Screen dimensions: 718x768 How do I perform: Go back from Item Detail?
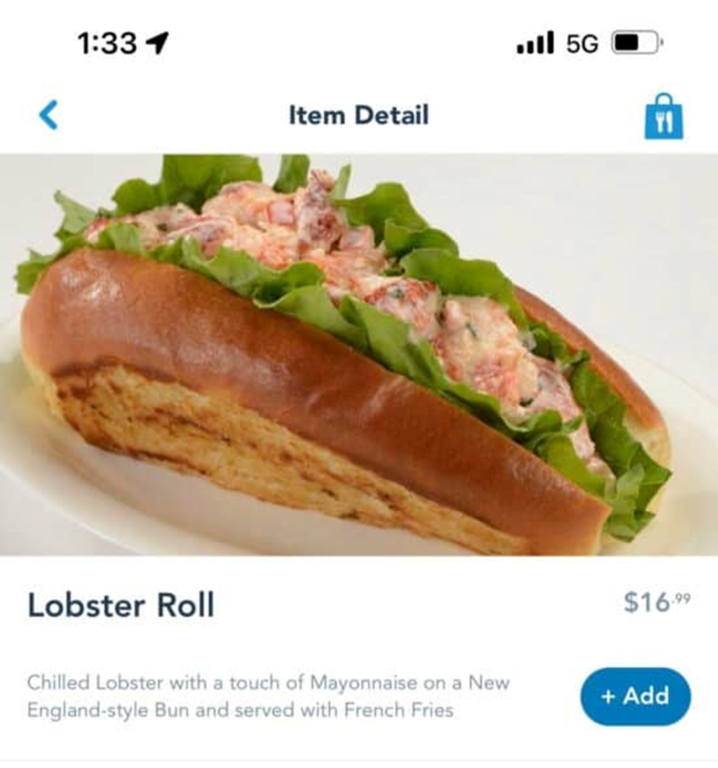(x=48, y=116)
